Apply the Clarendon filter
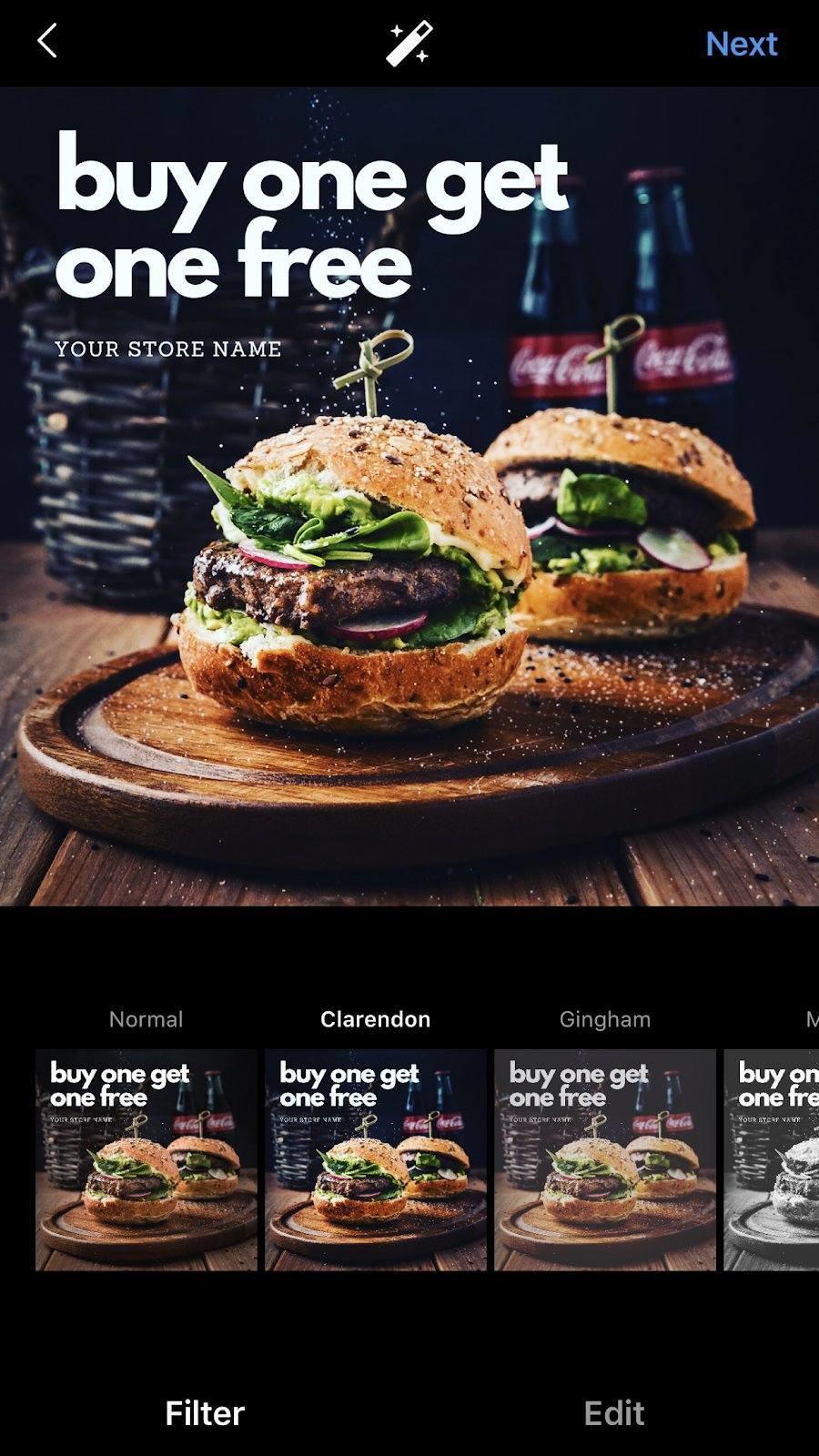 [376, 1158]
